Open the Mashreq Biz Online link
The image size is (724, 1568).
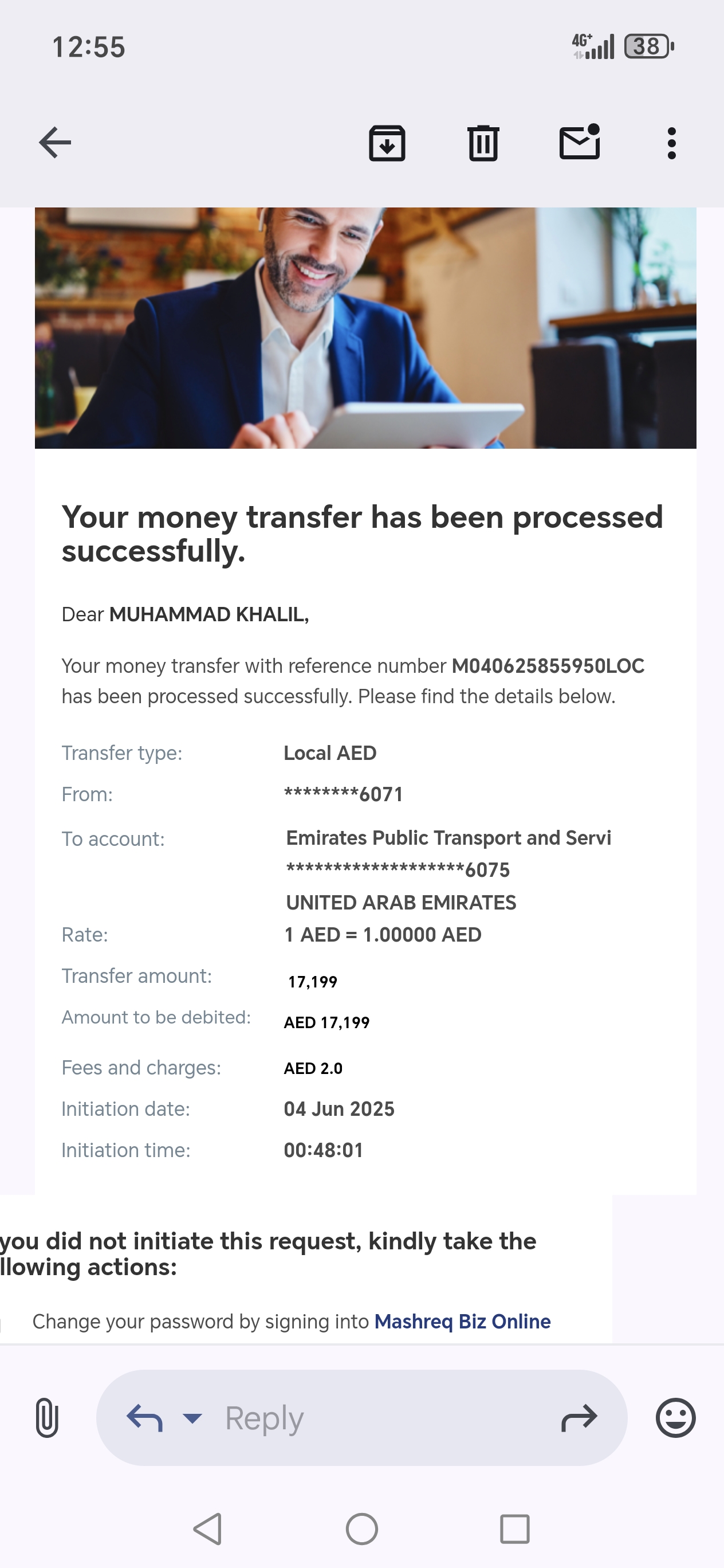click(462, 1322)
